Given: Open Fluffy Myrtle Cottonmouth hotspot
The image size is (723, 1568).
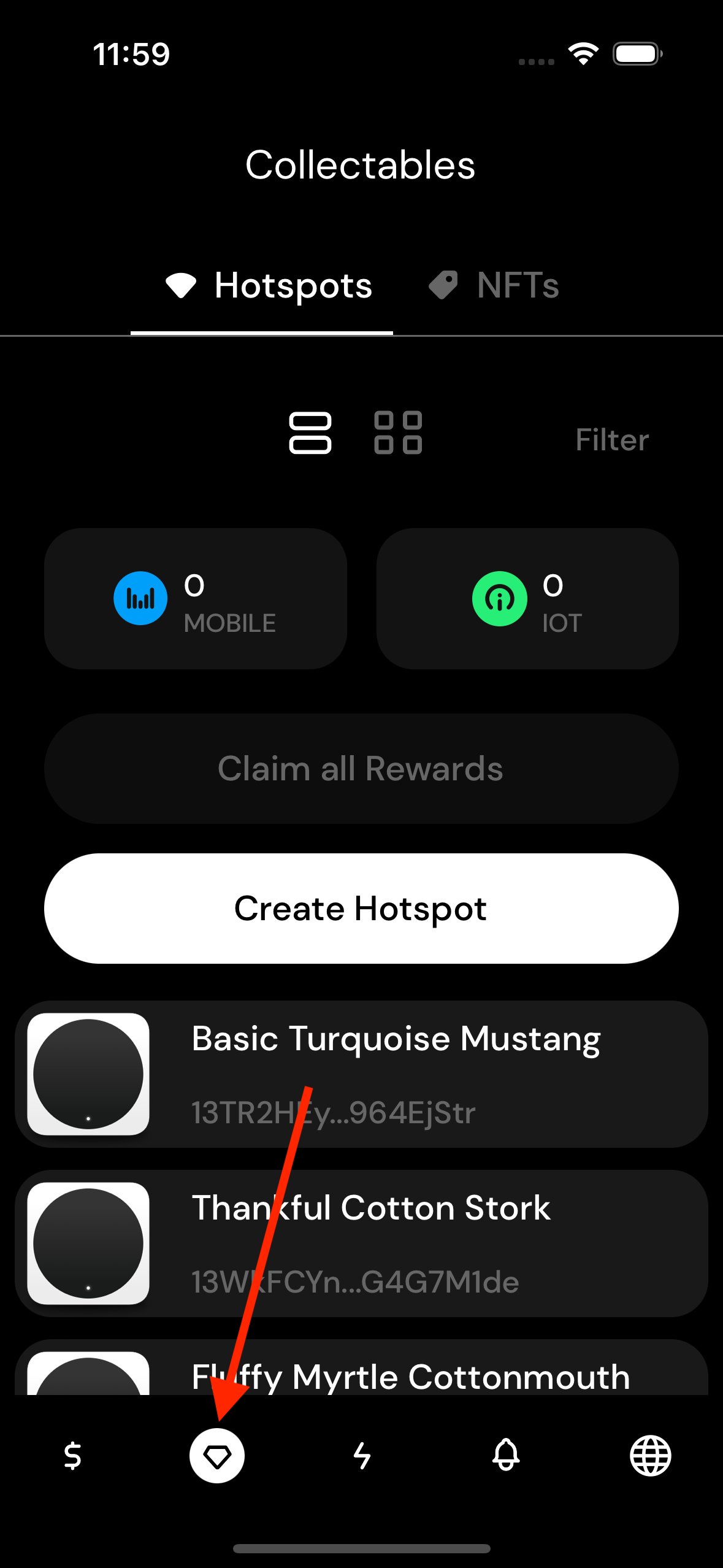Looking at the screenshot, I should [411, 1374].
